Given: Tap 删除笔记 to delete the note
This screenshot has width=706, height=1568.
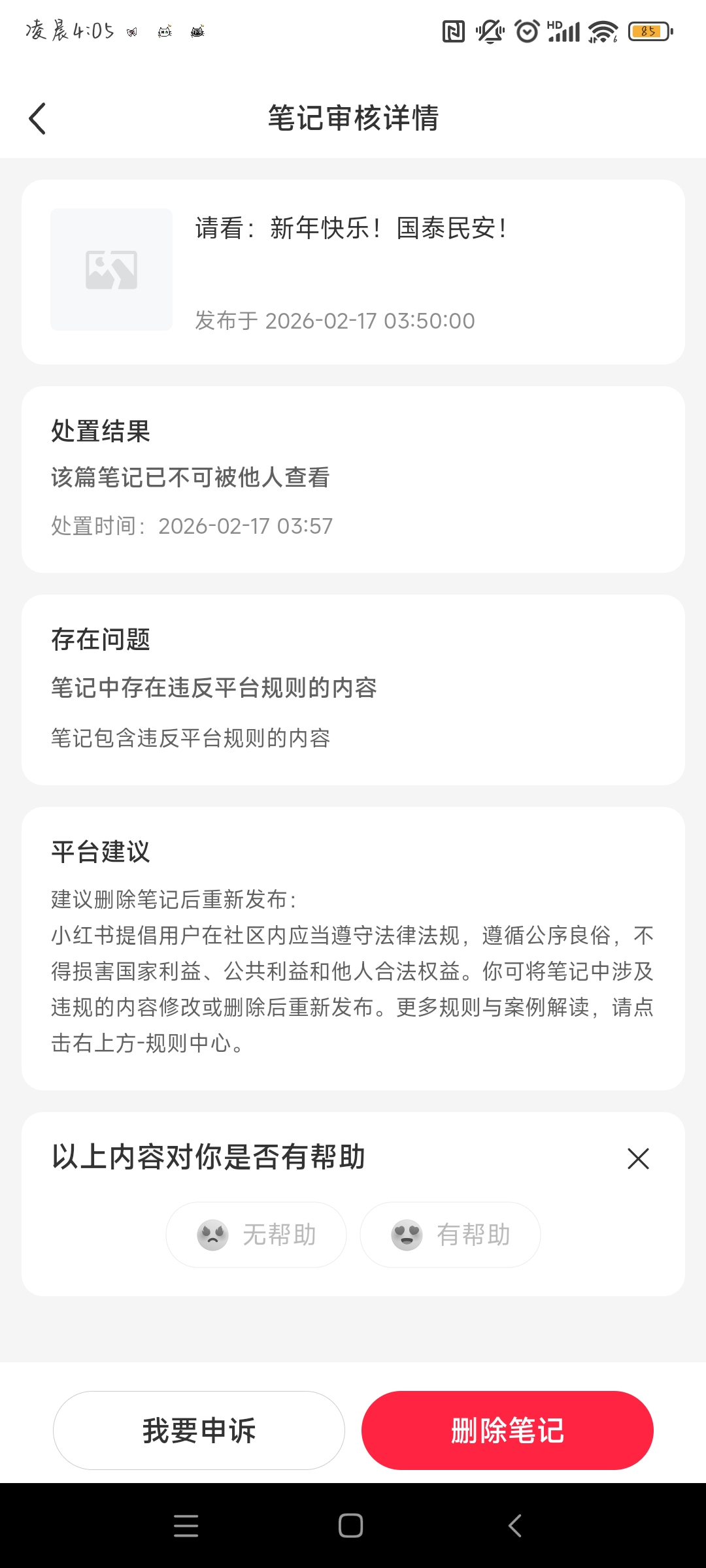Looking at the screenshot, I should (507, 1430).
